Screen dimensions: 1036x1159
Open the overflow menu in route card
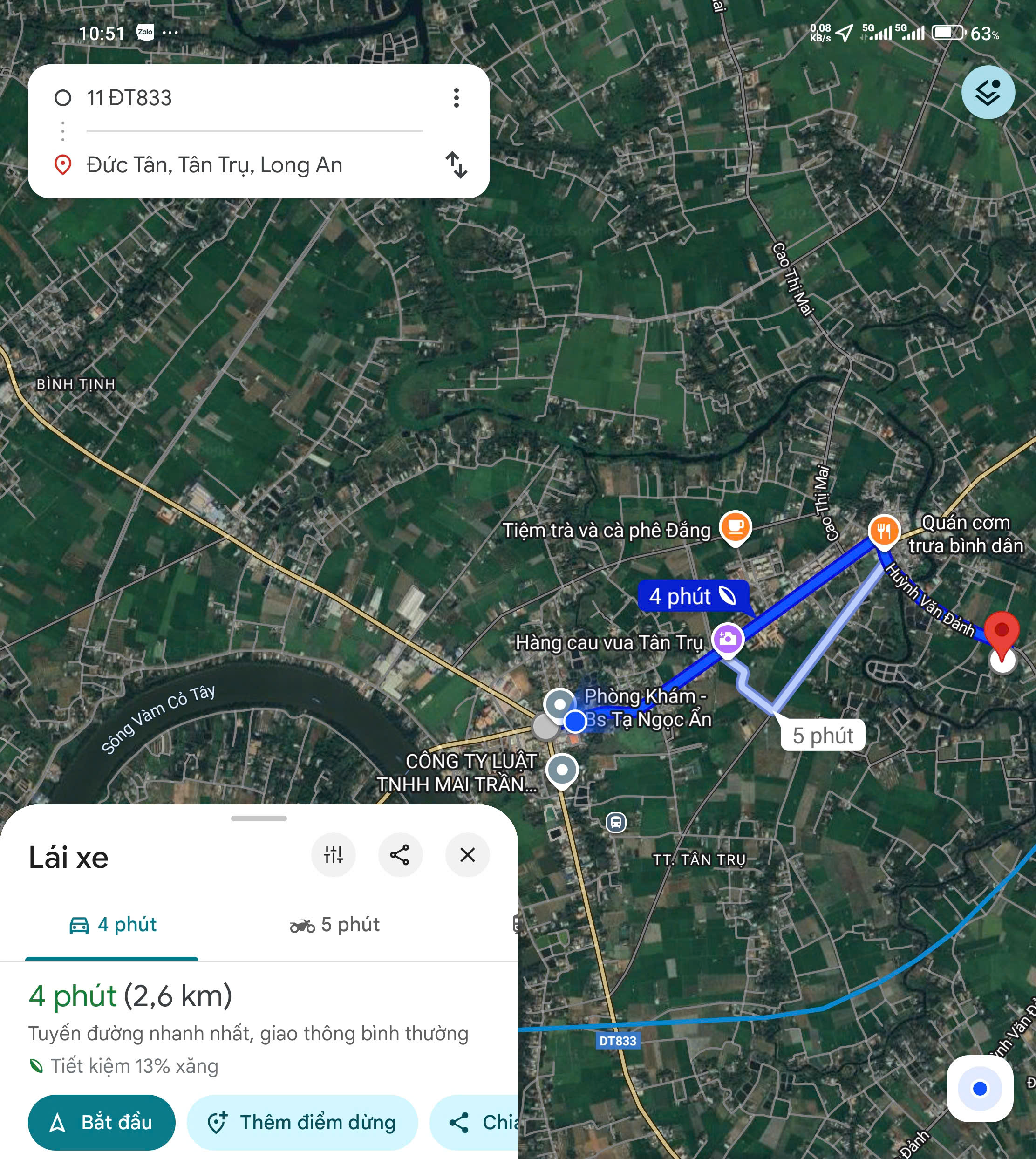(x=456, y=98)
